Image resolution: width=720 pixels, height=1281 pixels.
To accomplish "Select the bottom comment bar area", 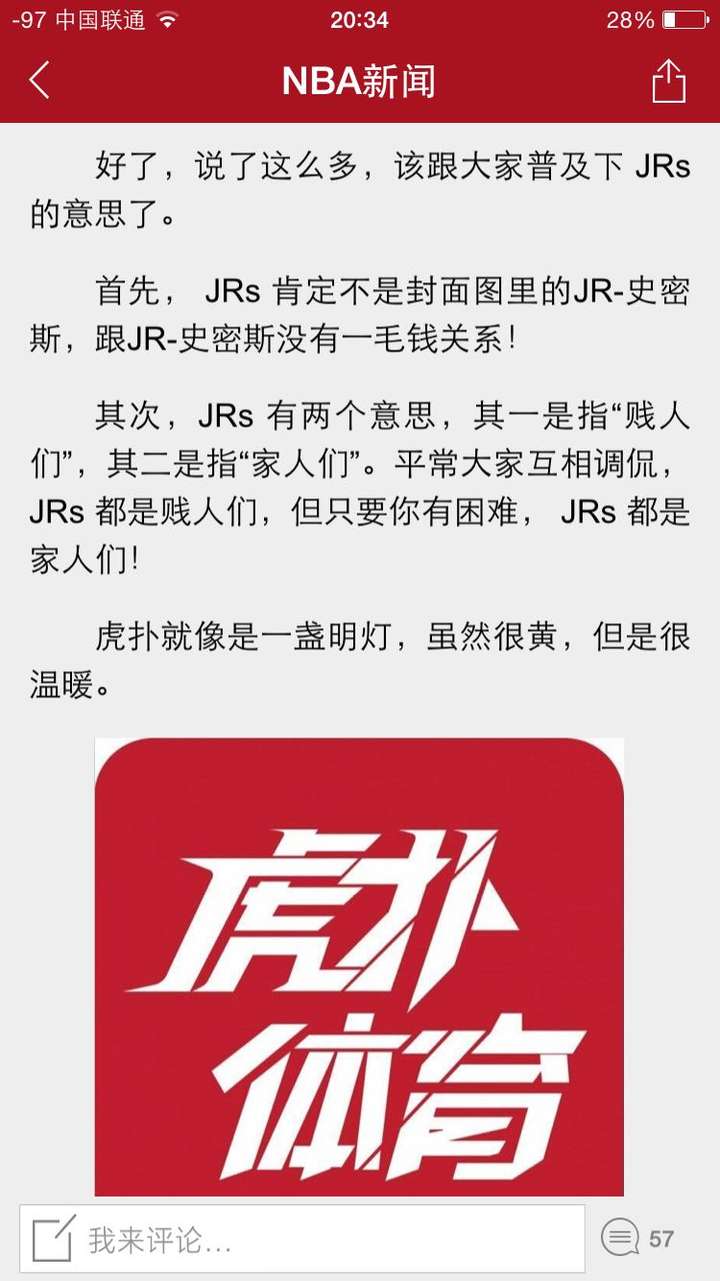I will tap(360, 1239).
